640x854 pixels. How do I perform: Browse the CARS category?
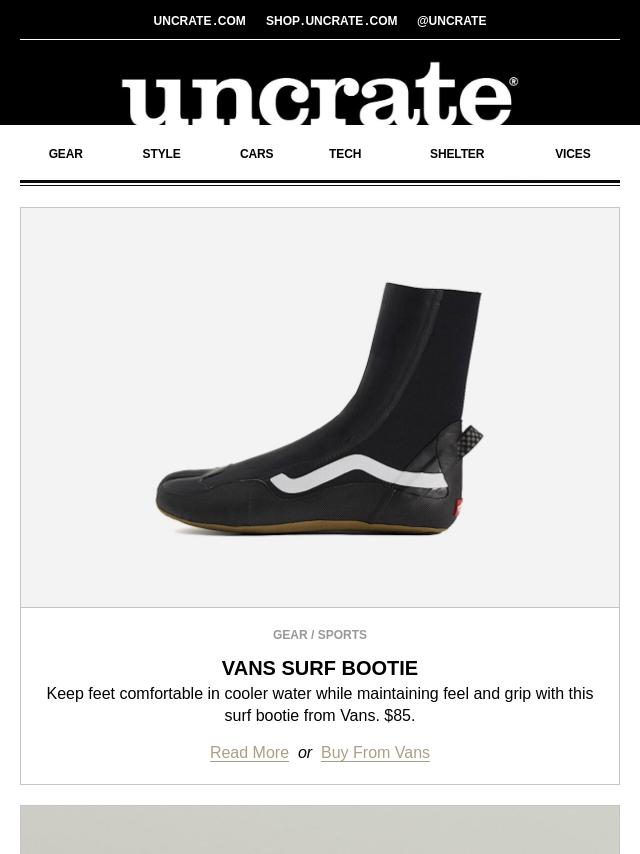point(256,154)
